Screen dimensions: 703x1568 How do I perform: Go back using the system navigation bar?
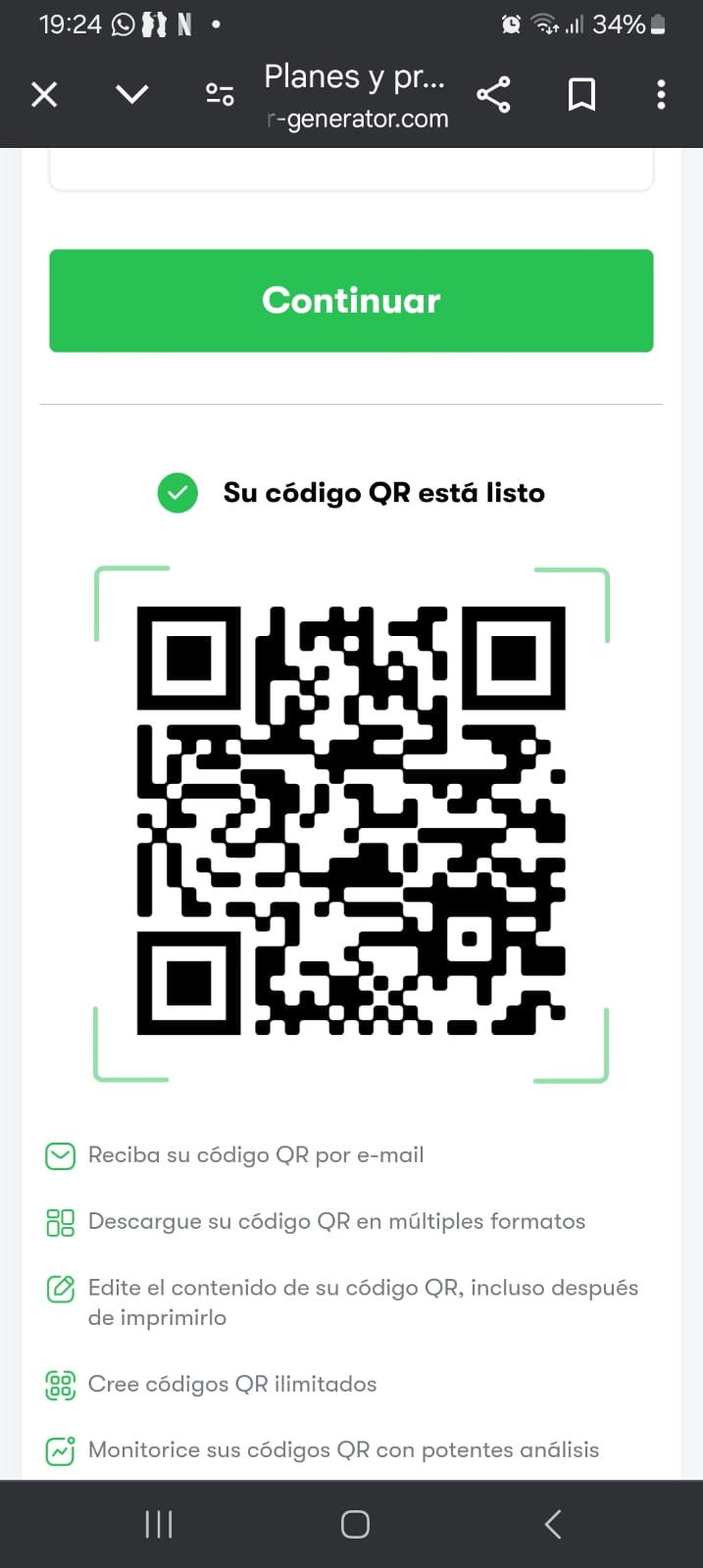pos(553,1524)
